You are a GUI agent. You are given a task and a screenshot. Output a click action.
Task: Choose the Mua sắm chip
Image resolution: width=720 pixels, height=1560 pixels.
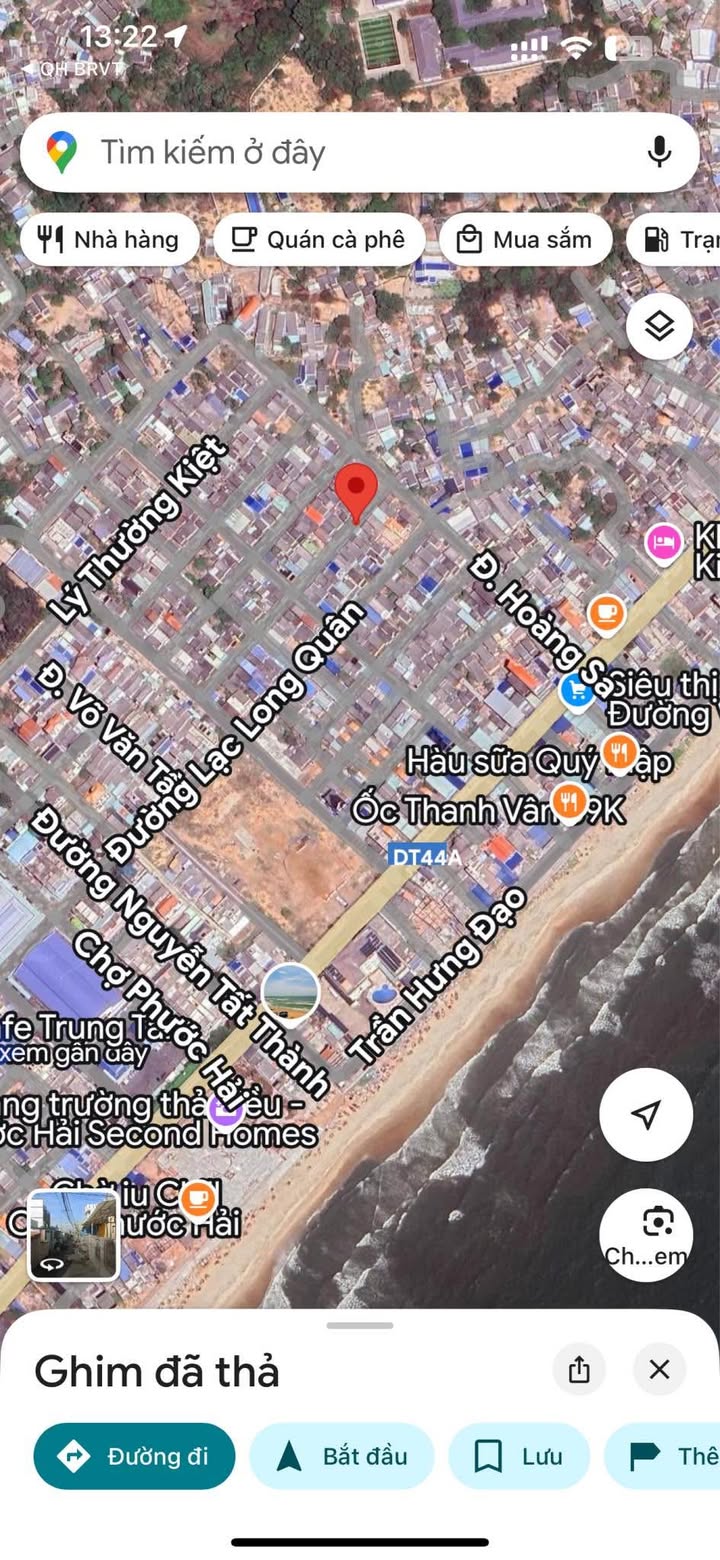click(x=525, y=240)
